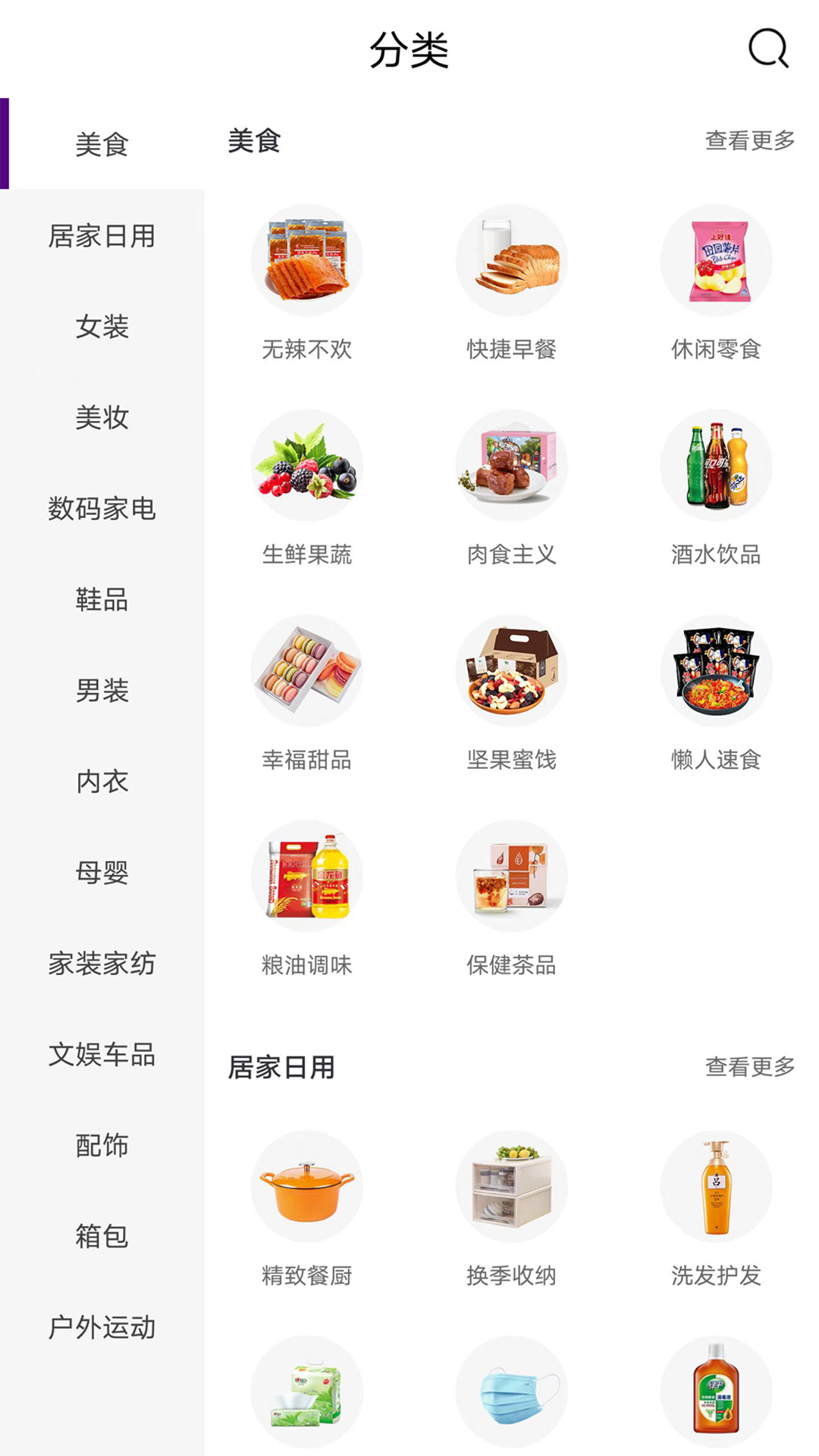
Task: Select the 女装 category
Action: coord(102,327)
